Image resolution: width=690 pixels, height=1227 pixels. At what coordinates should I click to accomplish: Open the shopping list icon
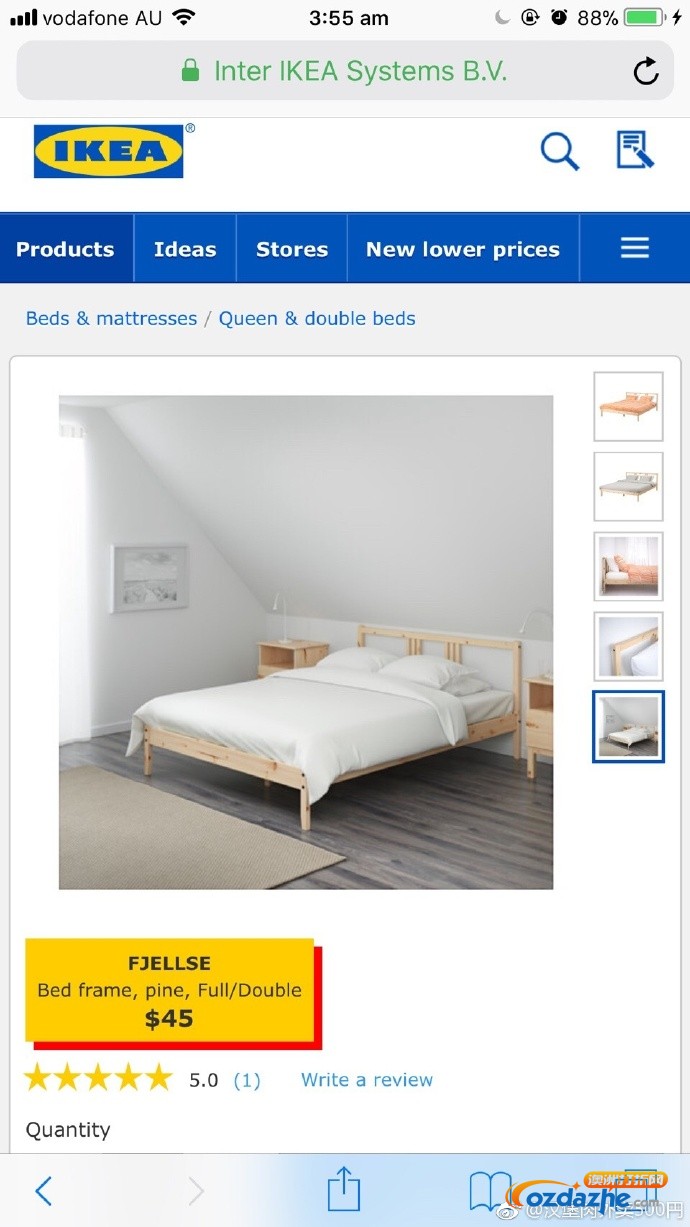coord(634,151)
